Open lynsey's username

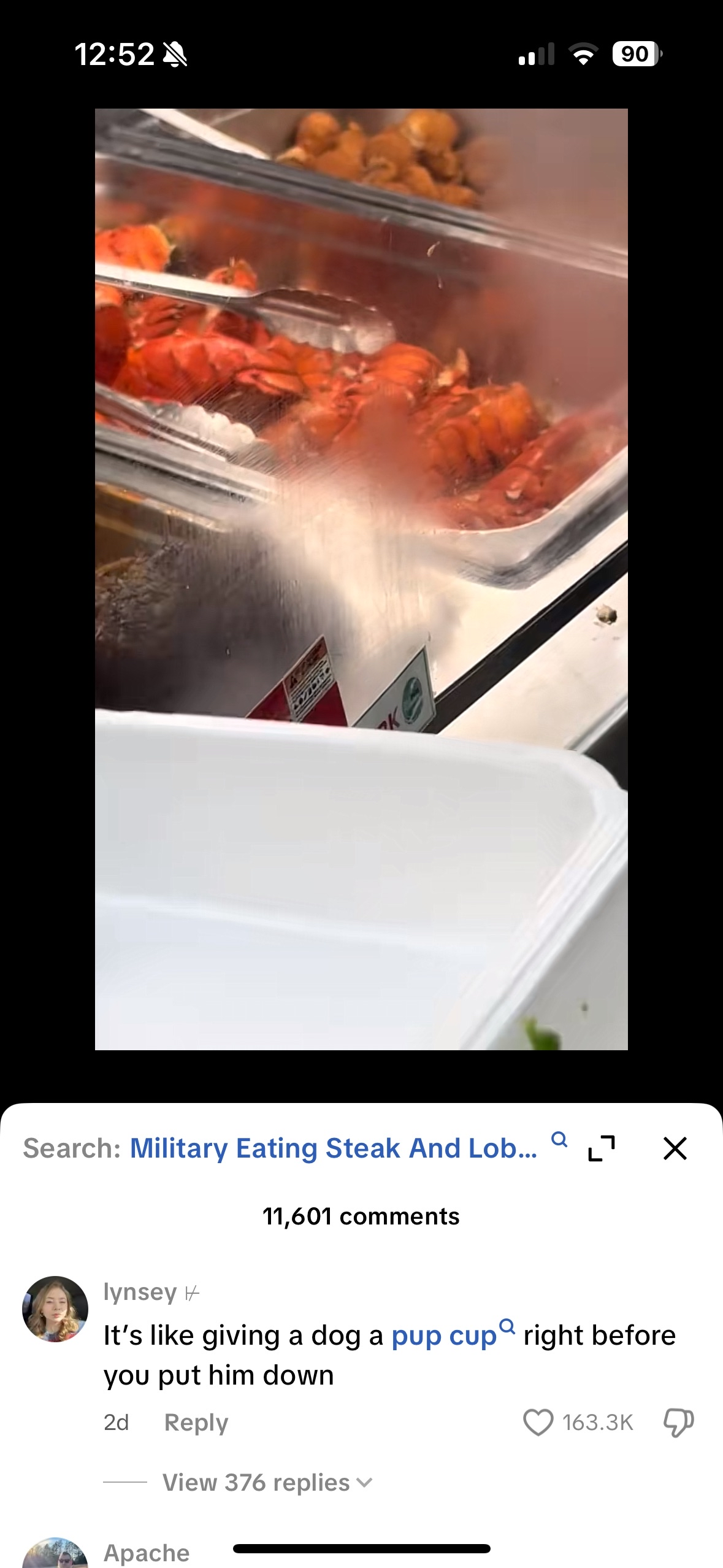[x=140, y=1291]
